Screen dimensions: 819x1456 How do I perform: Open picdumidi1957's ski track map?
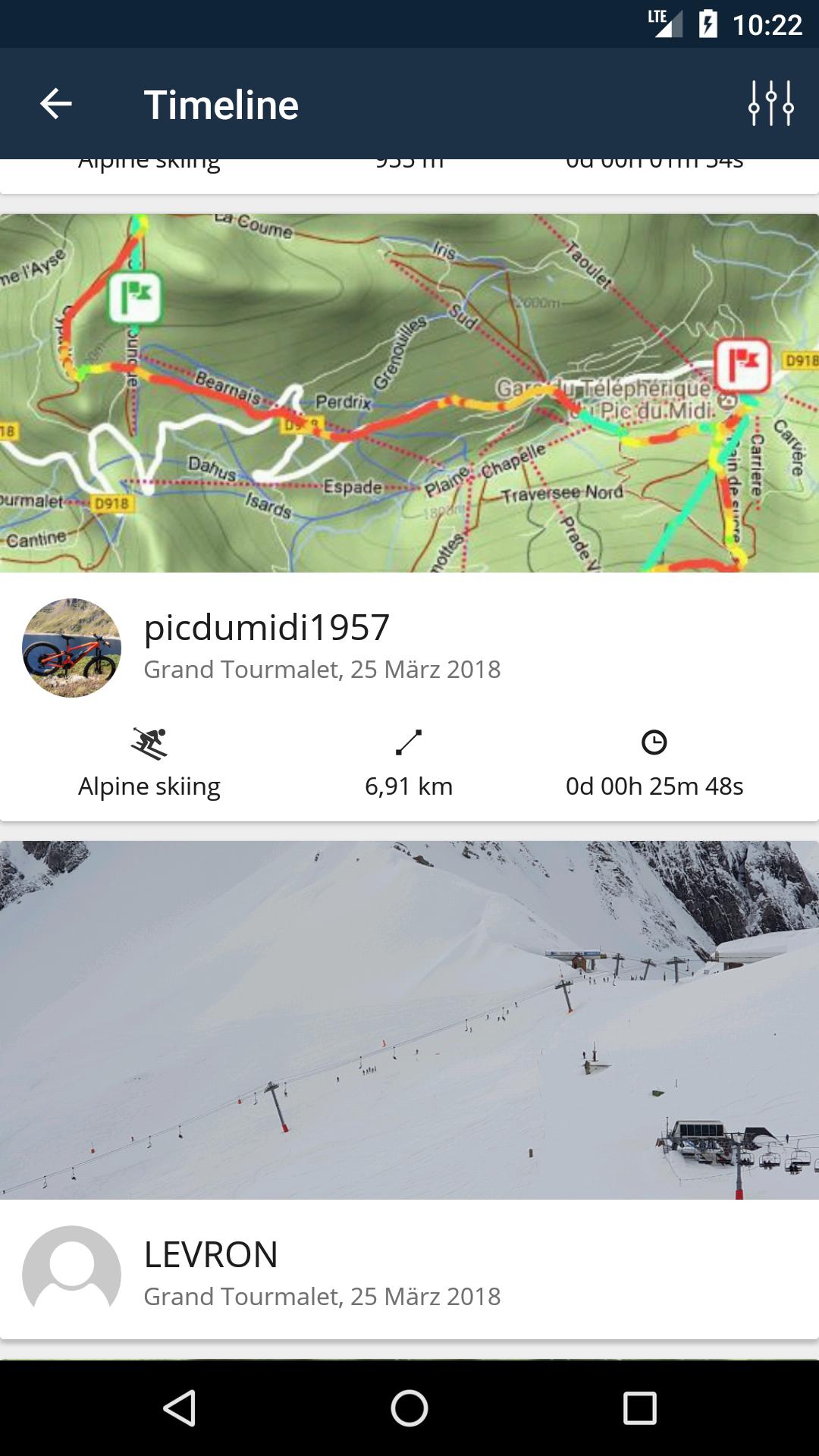coord(409,393)
